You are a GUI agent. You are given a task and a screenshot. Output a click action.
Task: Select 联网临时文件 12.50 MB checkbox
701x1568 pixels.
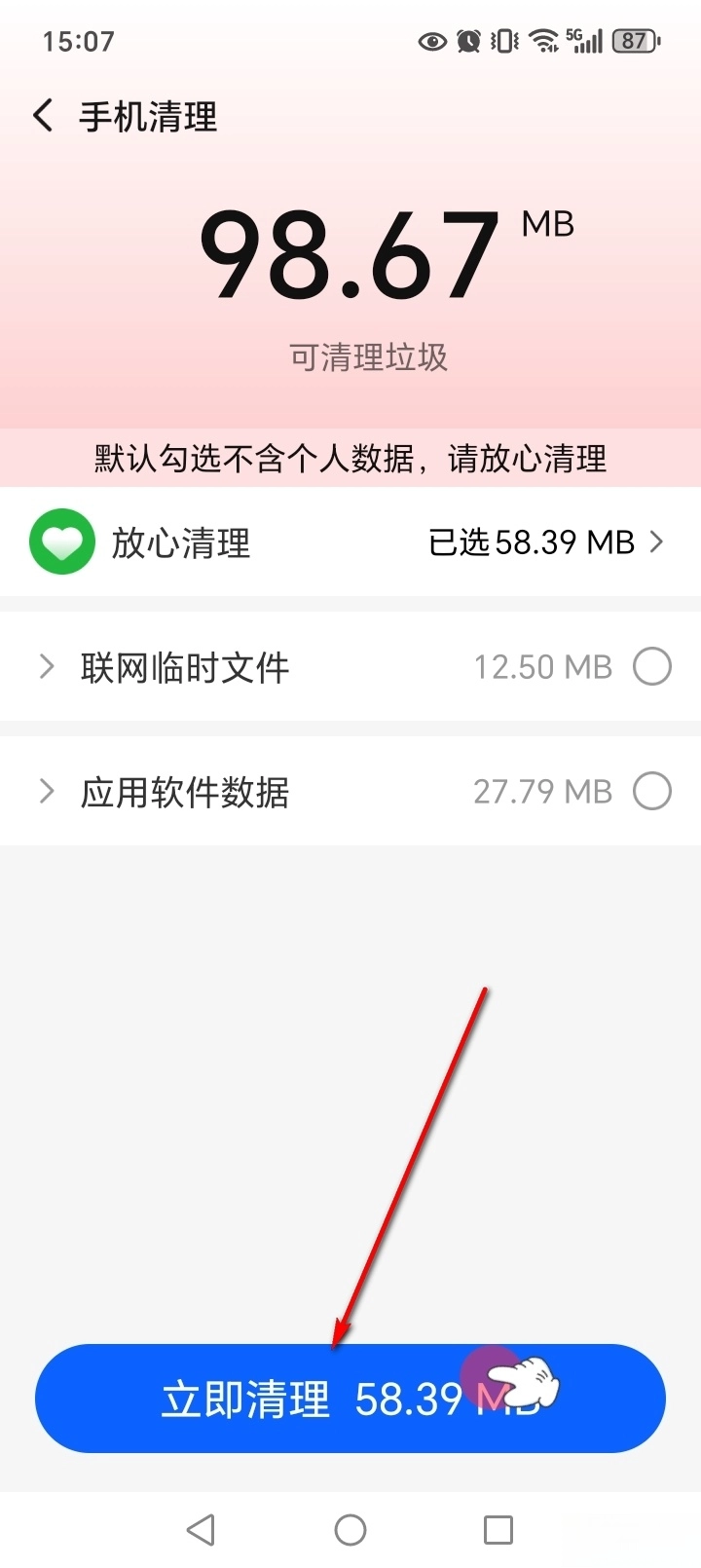[651, 667]
